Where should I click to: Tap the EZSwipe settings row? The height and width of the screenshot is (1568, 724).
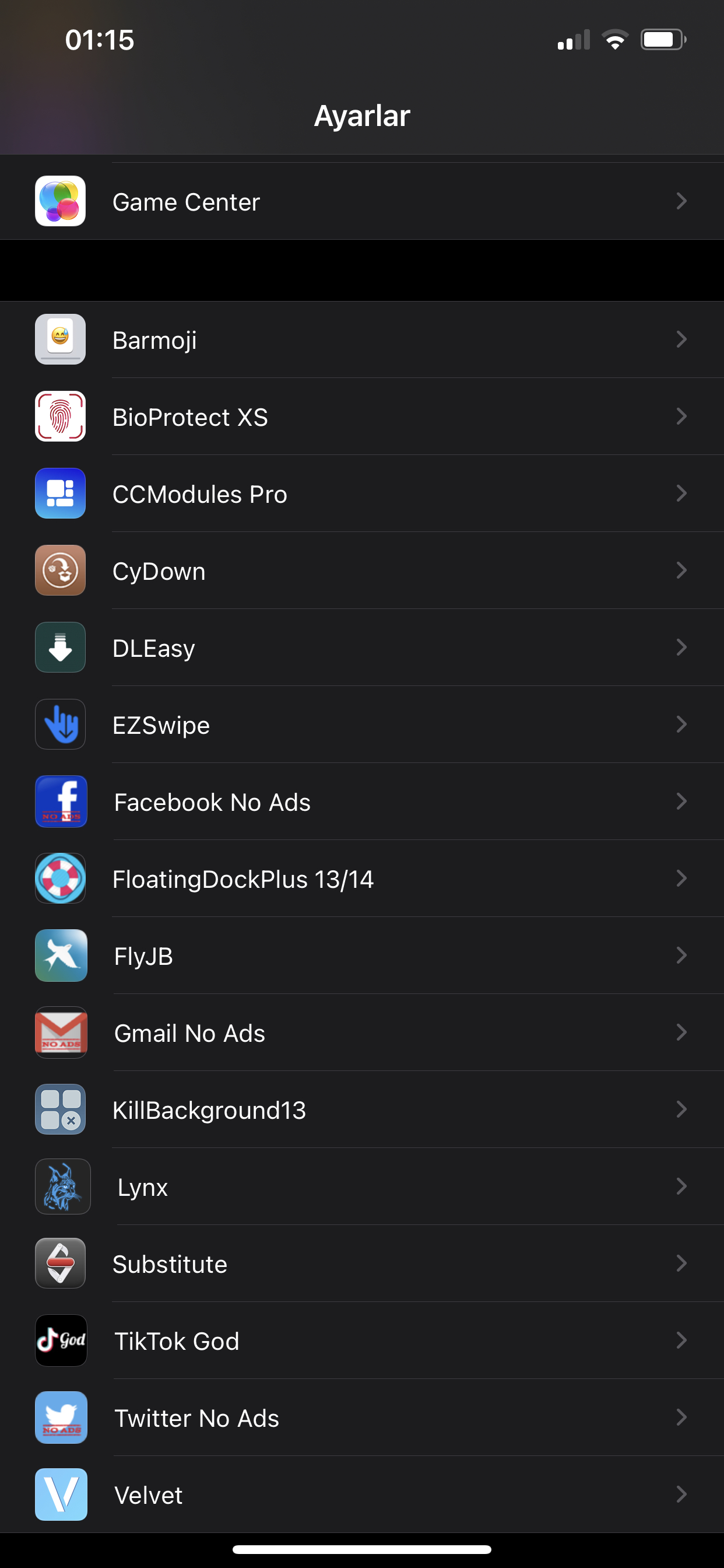tap(362, 725)
